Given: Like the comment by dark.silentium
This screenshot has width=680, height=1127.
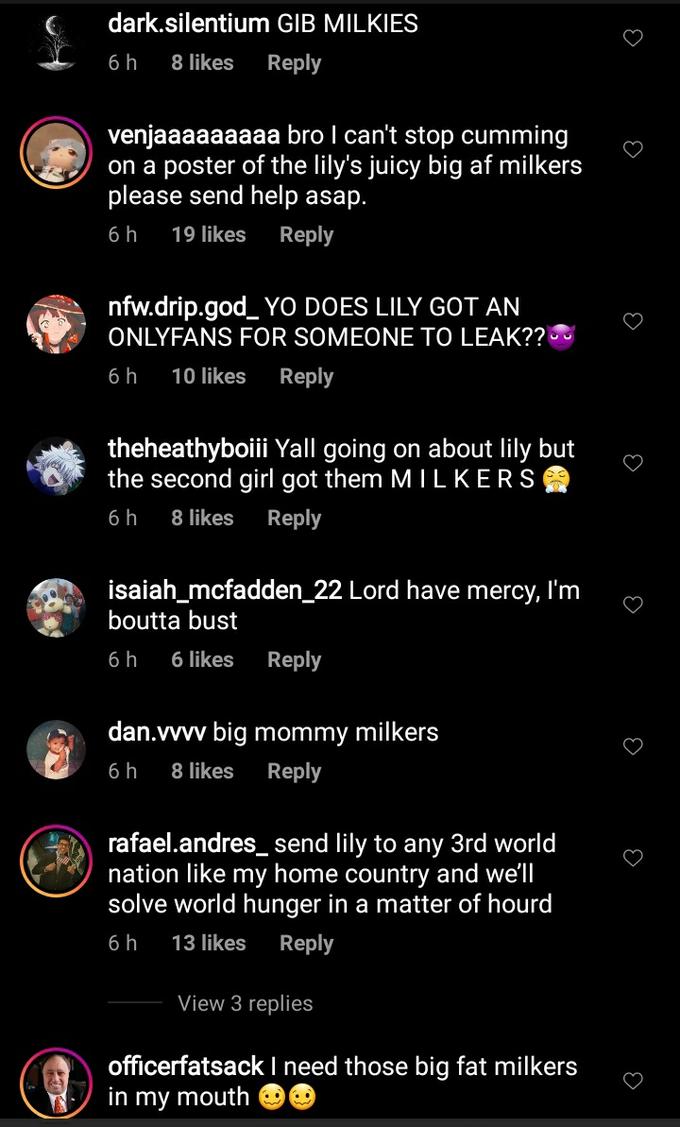Looking at the screenshot, I should tap(632, 38).
